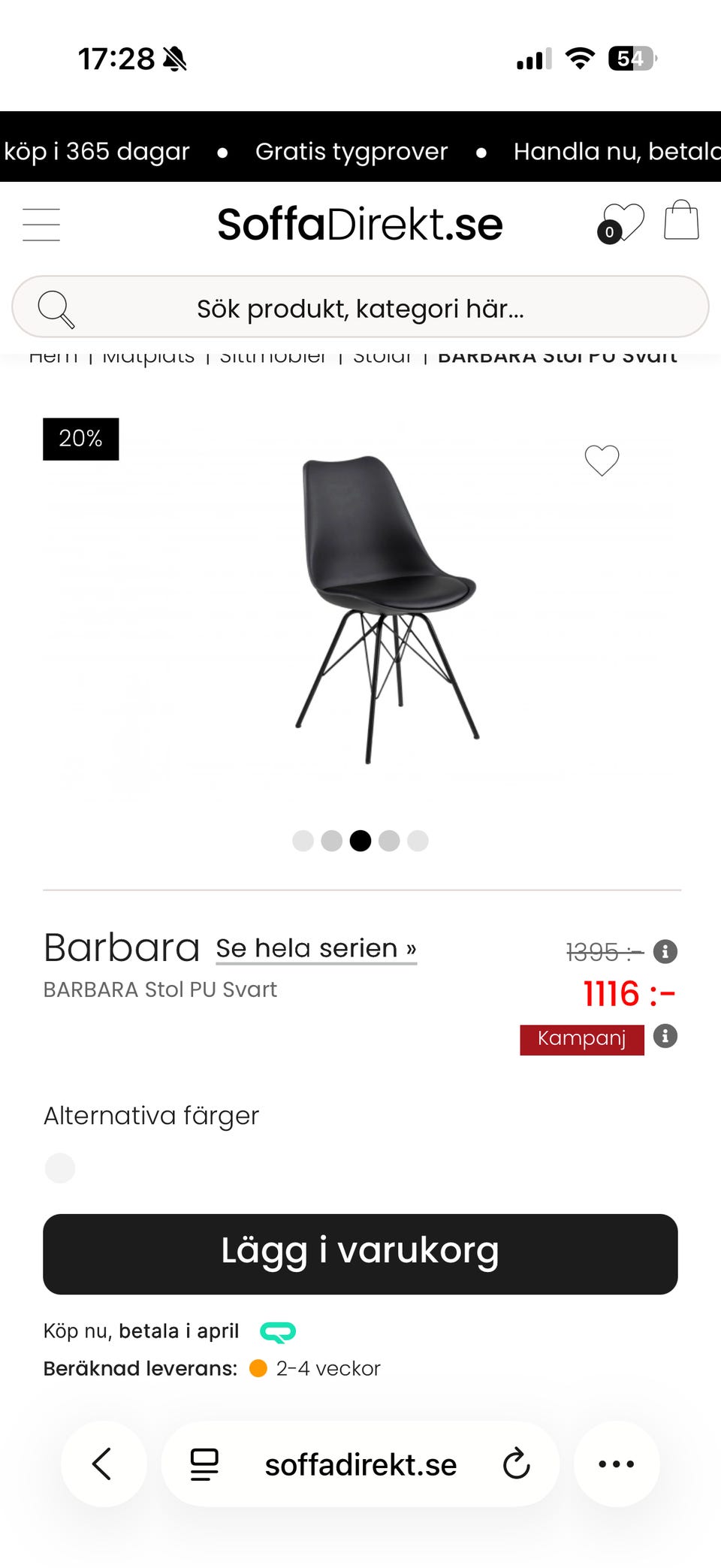Open Se hela serien link
The image size is (721, 1568).
(315, 948)
